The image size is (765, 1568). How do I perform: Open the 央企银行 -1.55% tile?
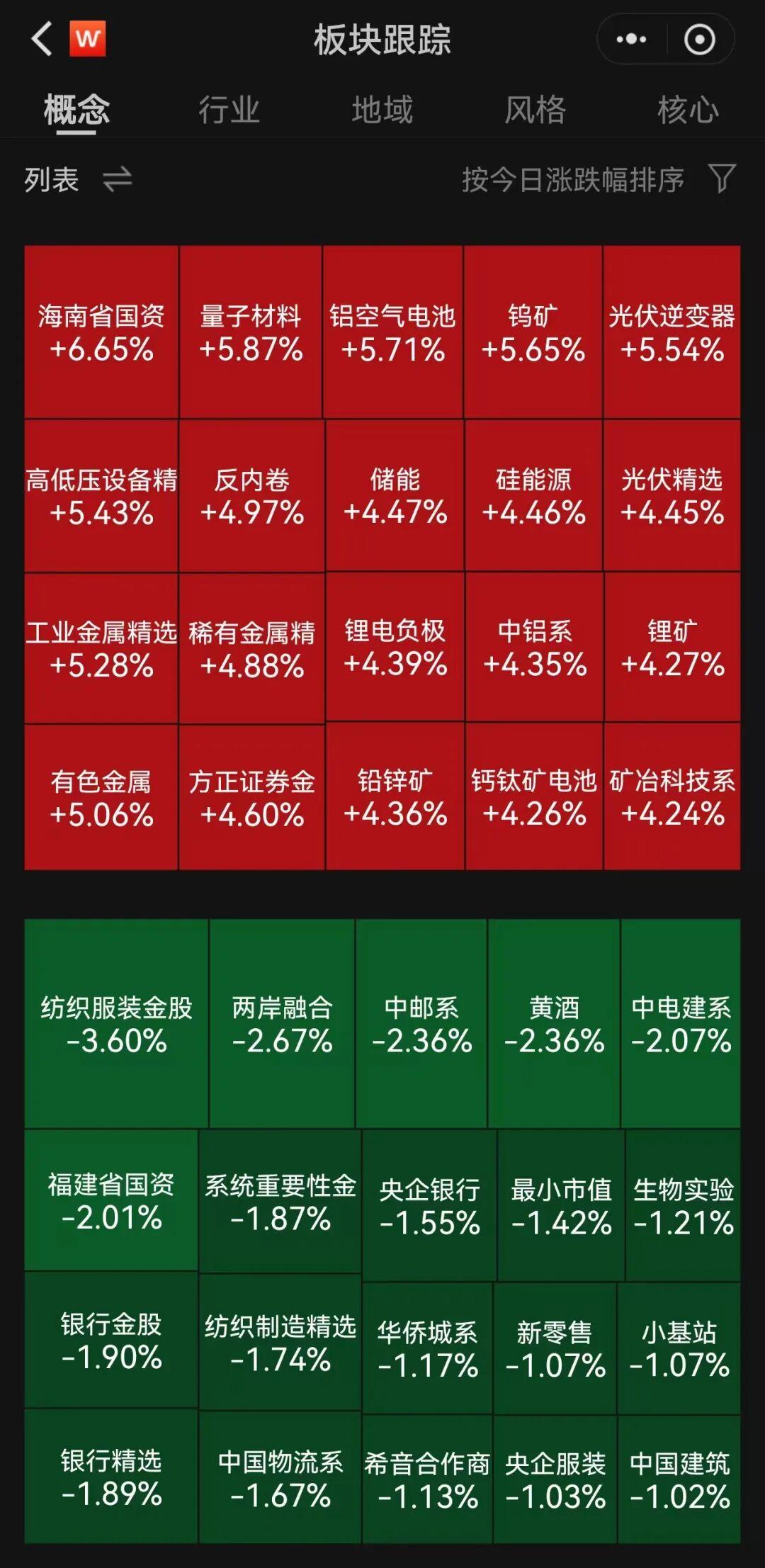(429, 1205)
